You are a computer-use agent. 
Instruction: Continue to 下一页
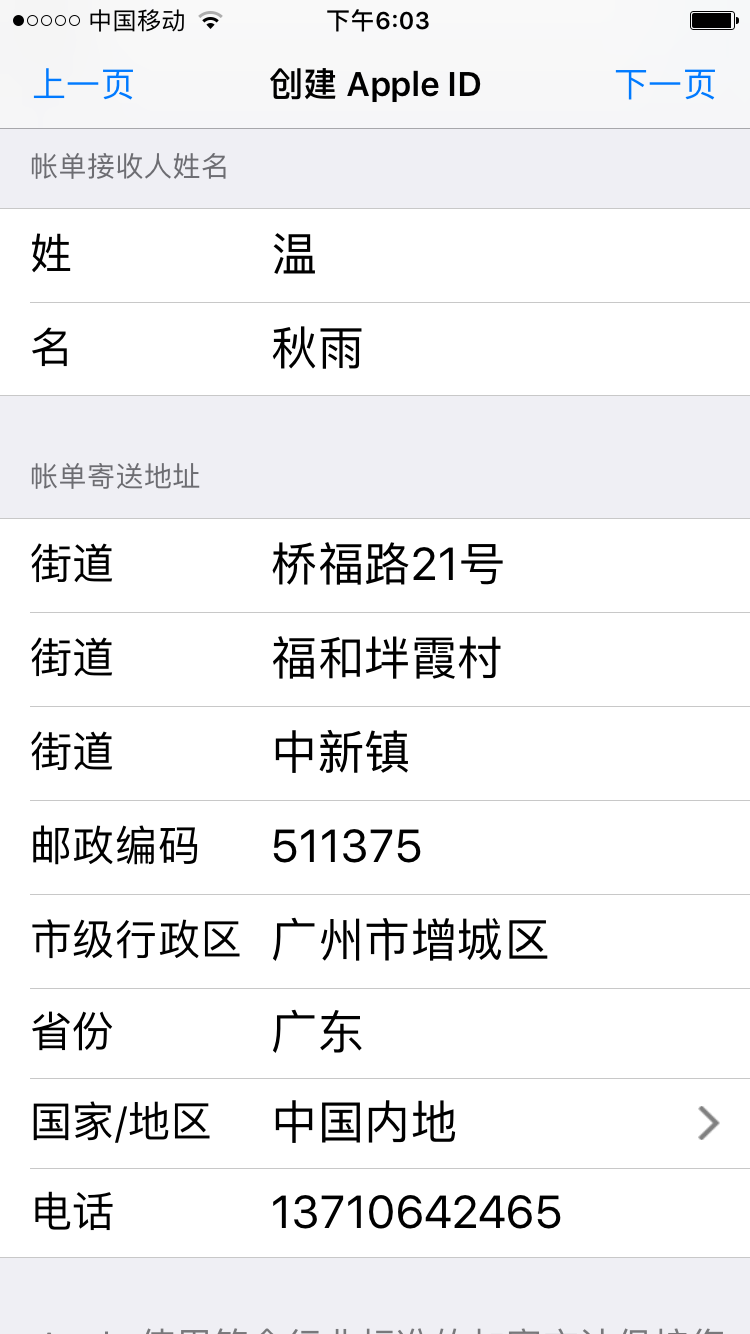[665, 85]
